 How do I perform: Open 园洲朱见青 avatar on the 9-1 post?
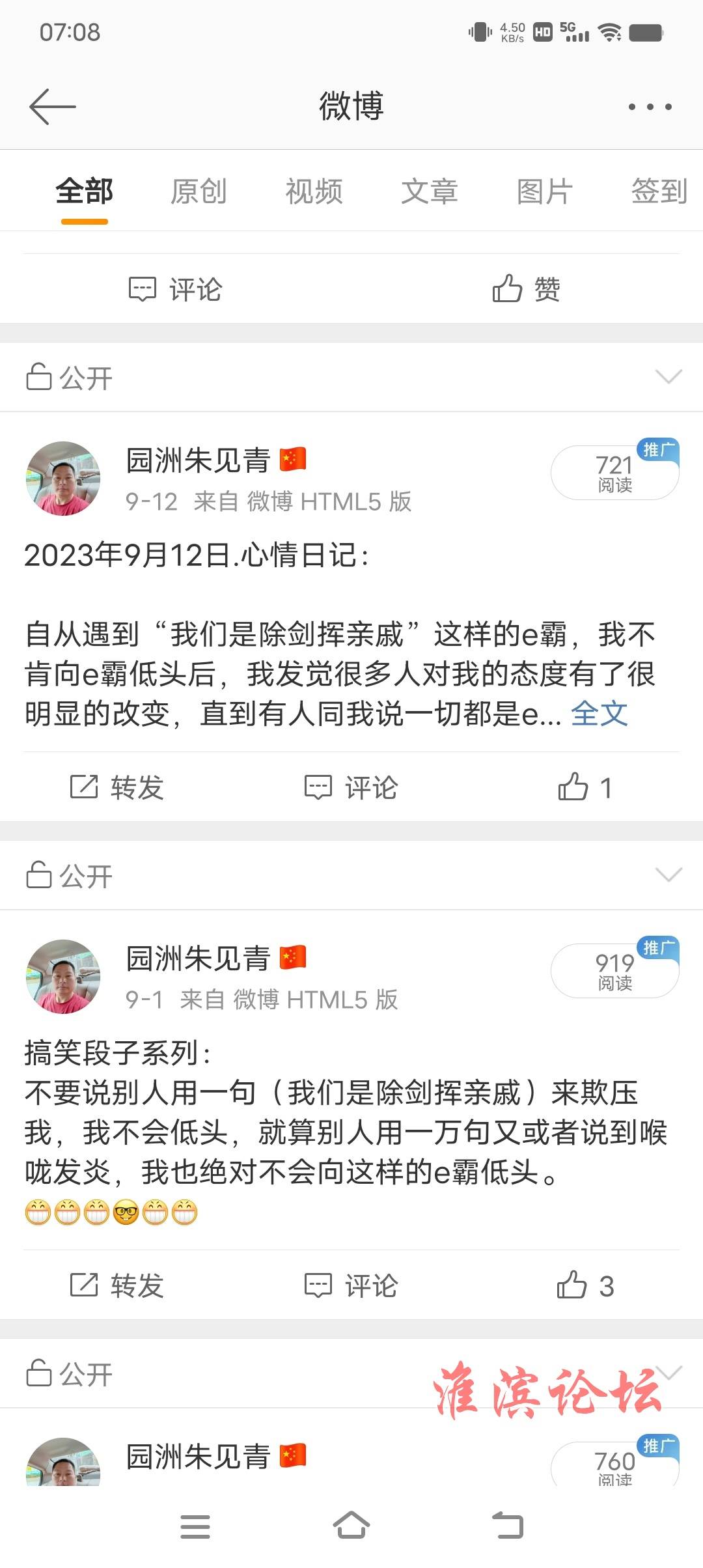63,976
